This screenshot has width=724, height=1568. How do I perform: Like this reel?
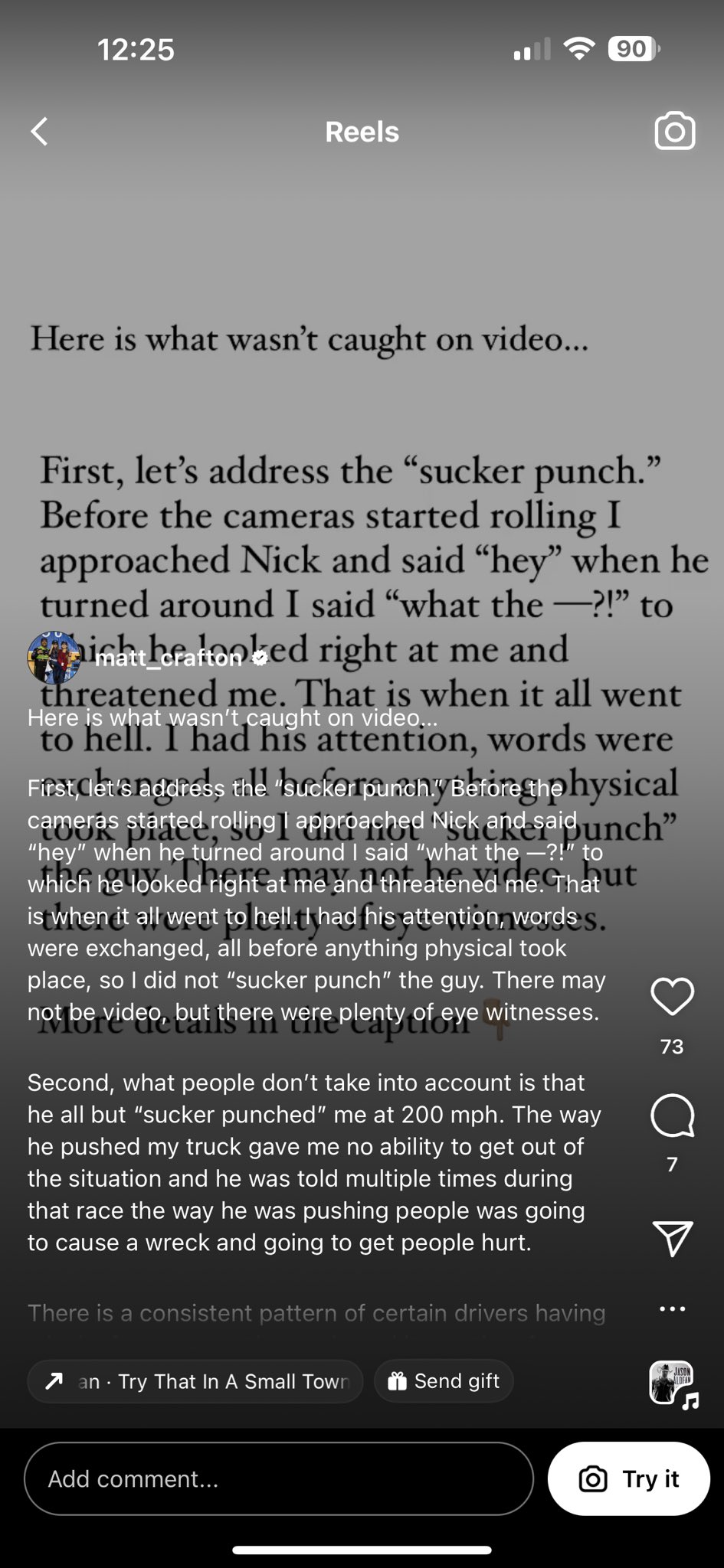[x=672, y=997]
